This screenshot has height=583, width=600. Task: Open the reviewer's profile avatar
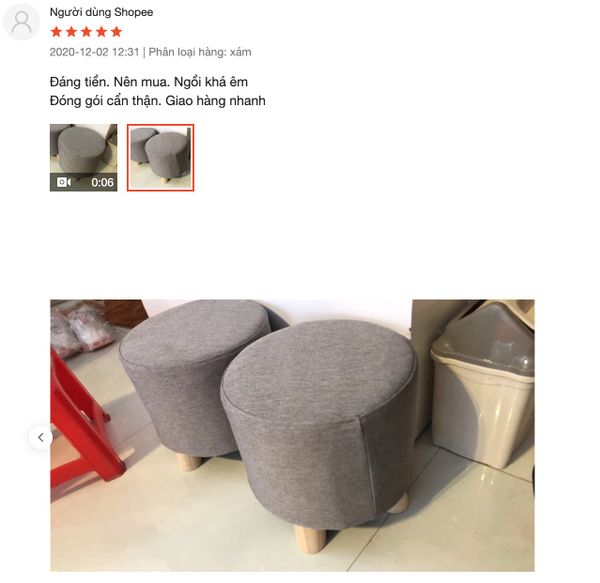click(x=22, y=21)
